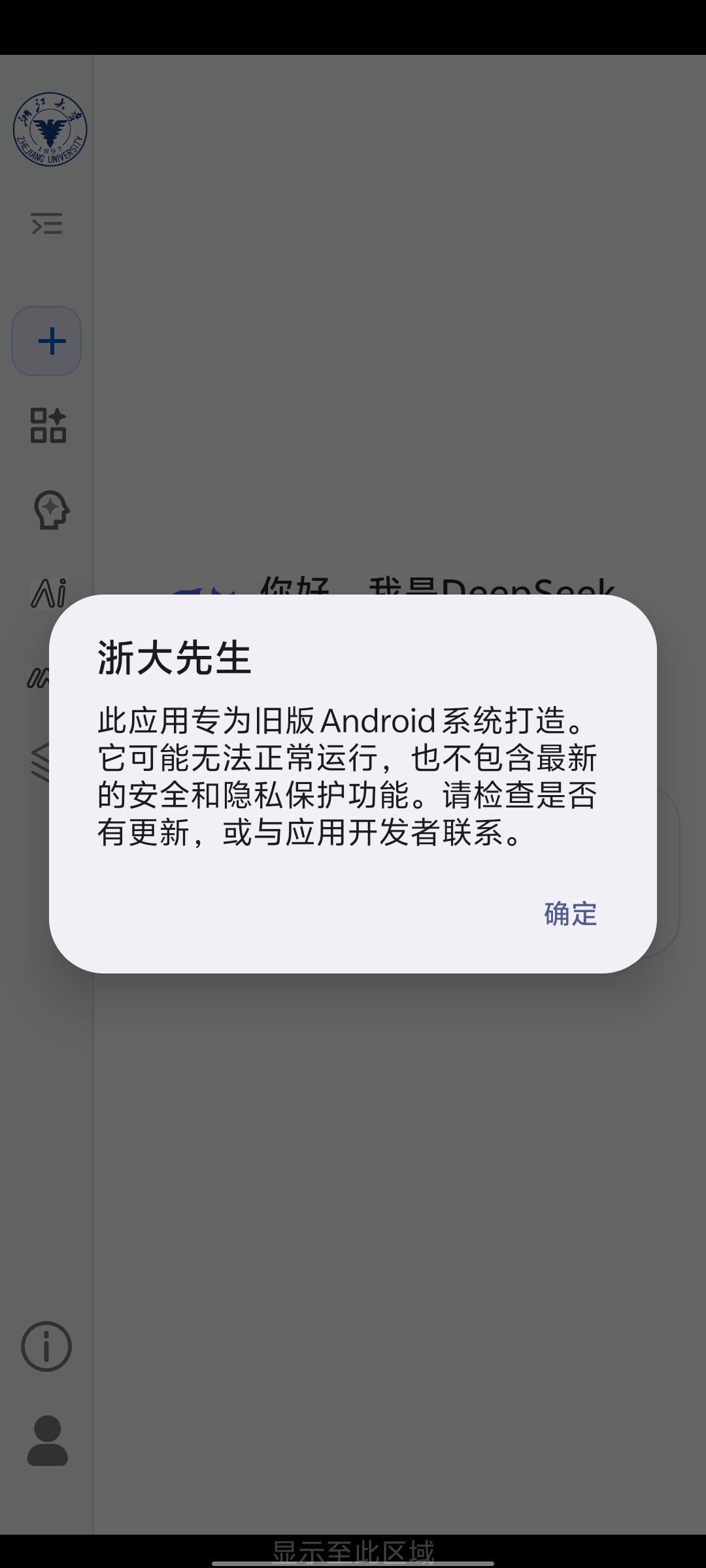
Task: Open the user profile icon
Action: 47,1441
